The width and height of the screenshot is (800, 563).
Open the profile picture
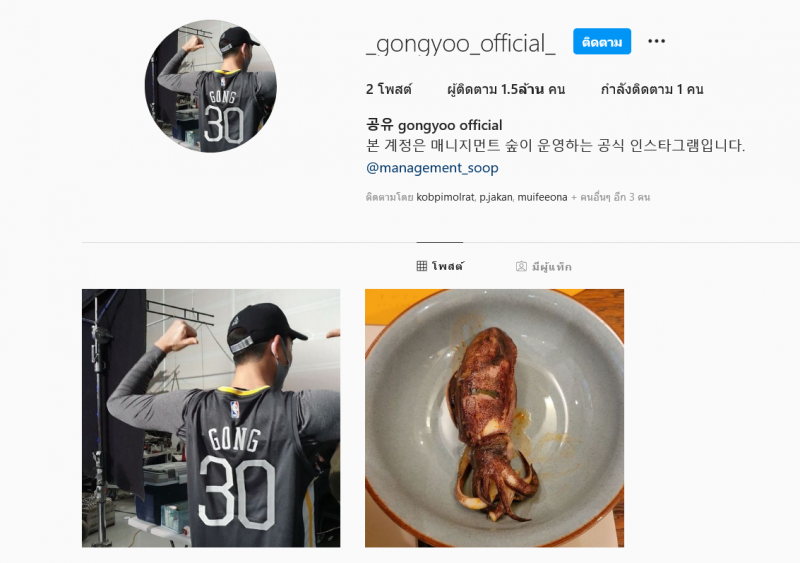tap(211, 87)
